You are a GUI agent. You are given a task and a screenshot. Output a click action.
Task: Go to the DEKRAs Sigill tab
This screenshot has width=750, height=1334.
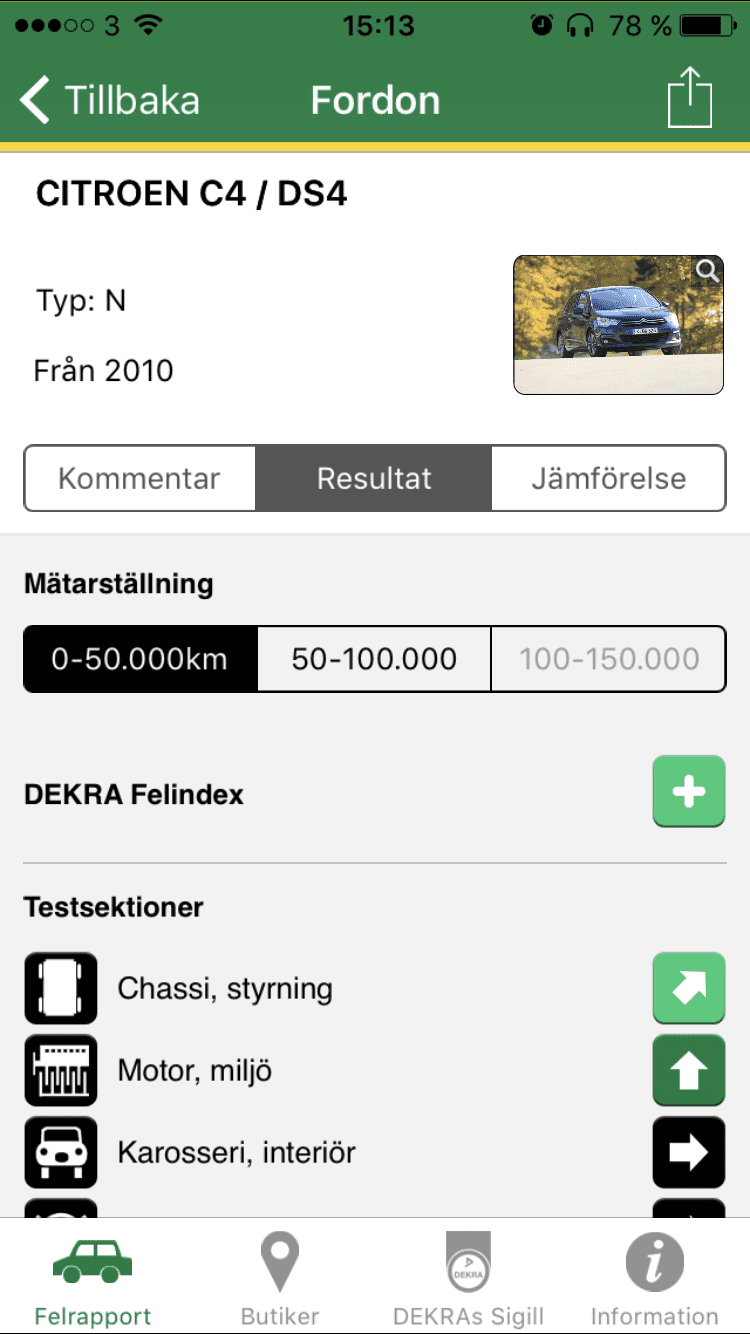pyautogui.click(x=468, y=1278)
